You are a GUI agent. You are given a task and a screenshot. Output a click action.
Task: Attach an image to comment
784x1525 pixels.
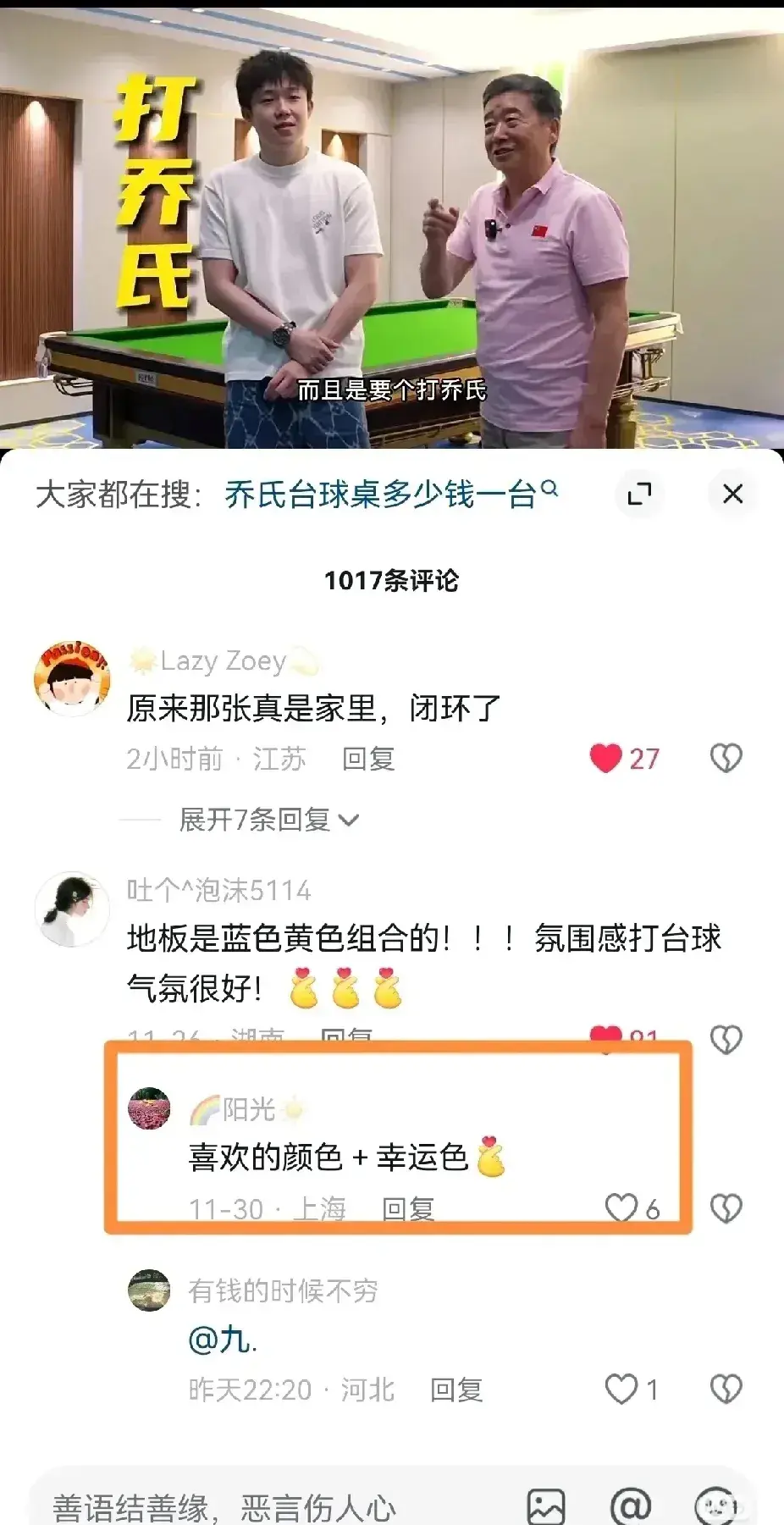click(546, 1506)
